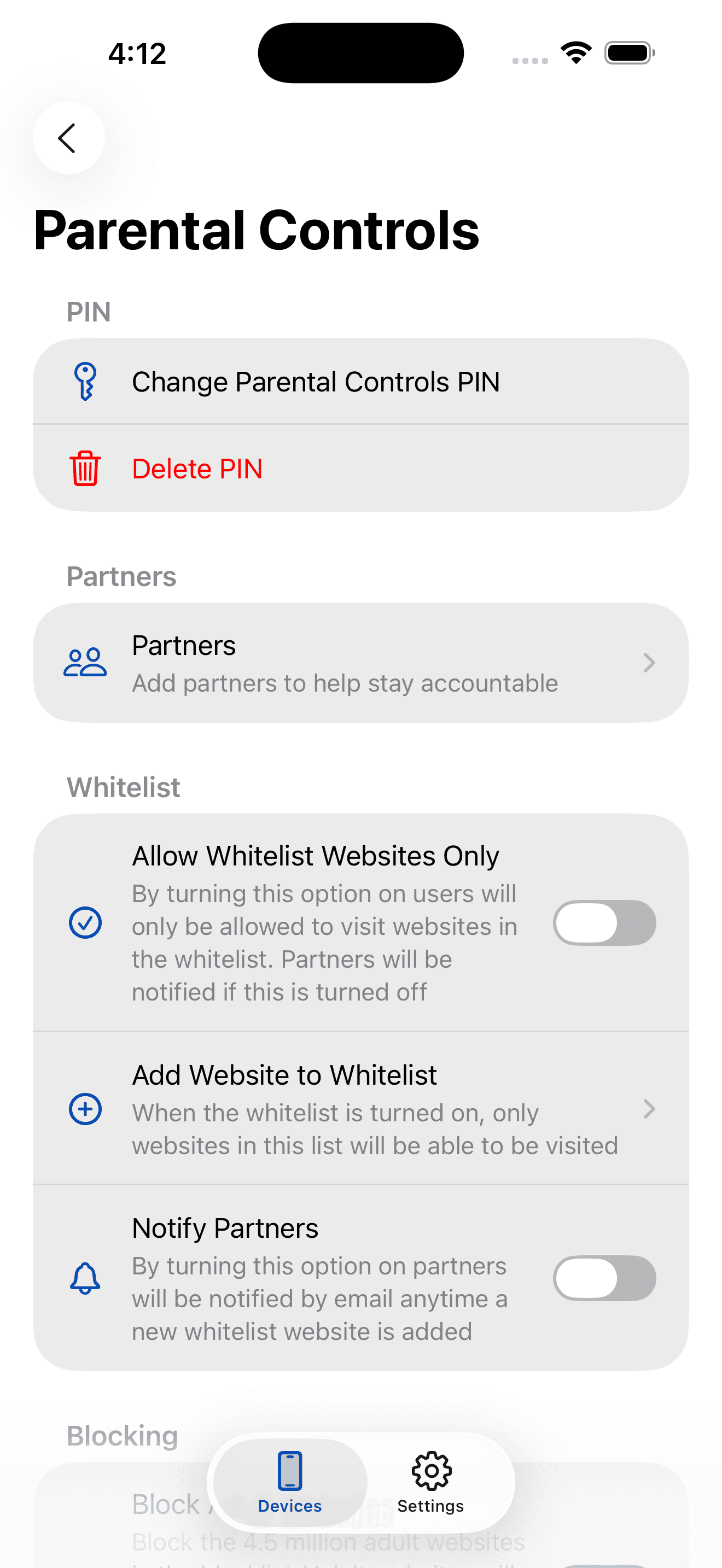Image resolution: width=722 pixels, height=1568 pixels.
Task: Click the checkmark circle icon beside Allow Whitelist
Action: (x=85, y=923)
